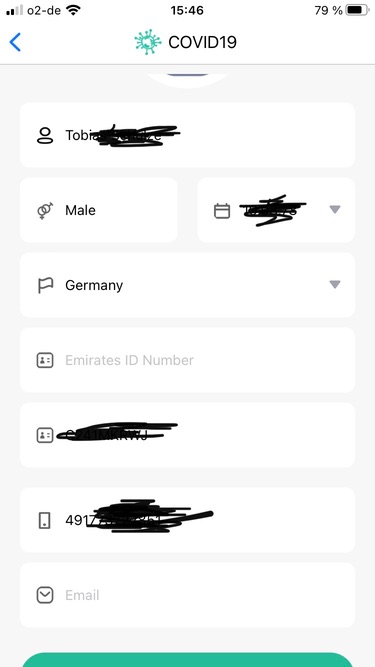Image resolution: width=375 pixels, height=667 pixels.
Task: Open the Germany nationality dropdown
Action: [x=187, y=285]
